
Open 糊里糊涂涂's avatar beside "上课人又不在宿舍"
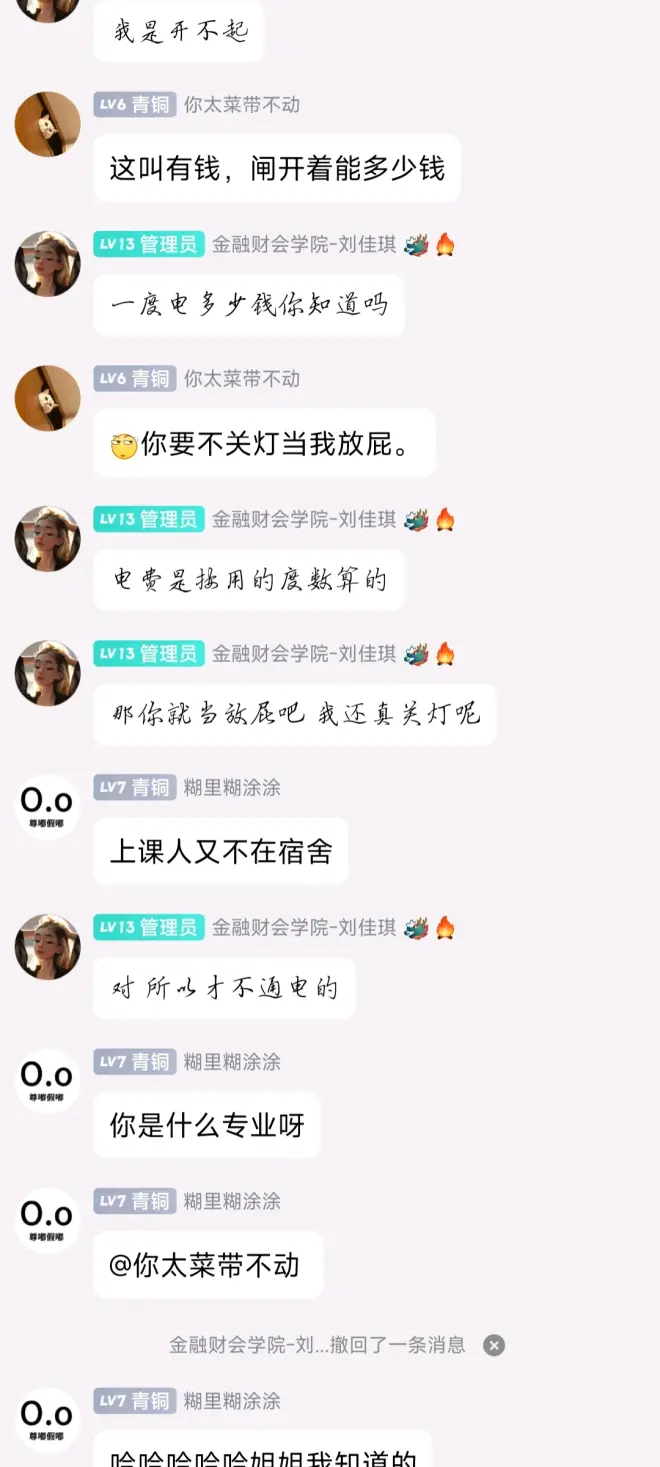[x=47, y=807]
